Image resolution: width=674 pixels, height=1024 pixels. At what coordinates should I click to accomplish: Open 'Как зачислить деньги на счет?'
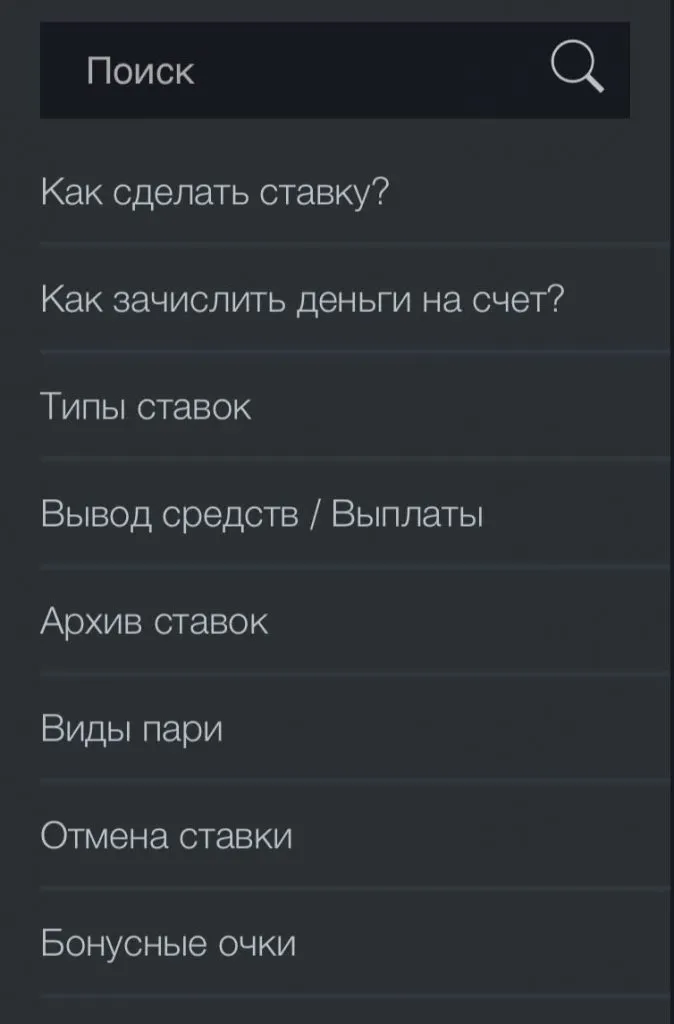pyautogui.click(x=303, y=298)
